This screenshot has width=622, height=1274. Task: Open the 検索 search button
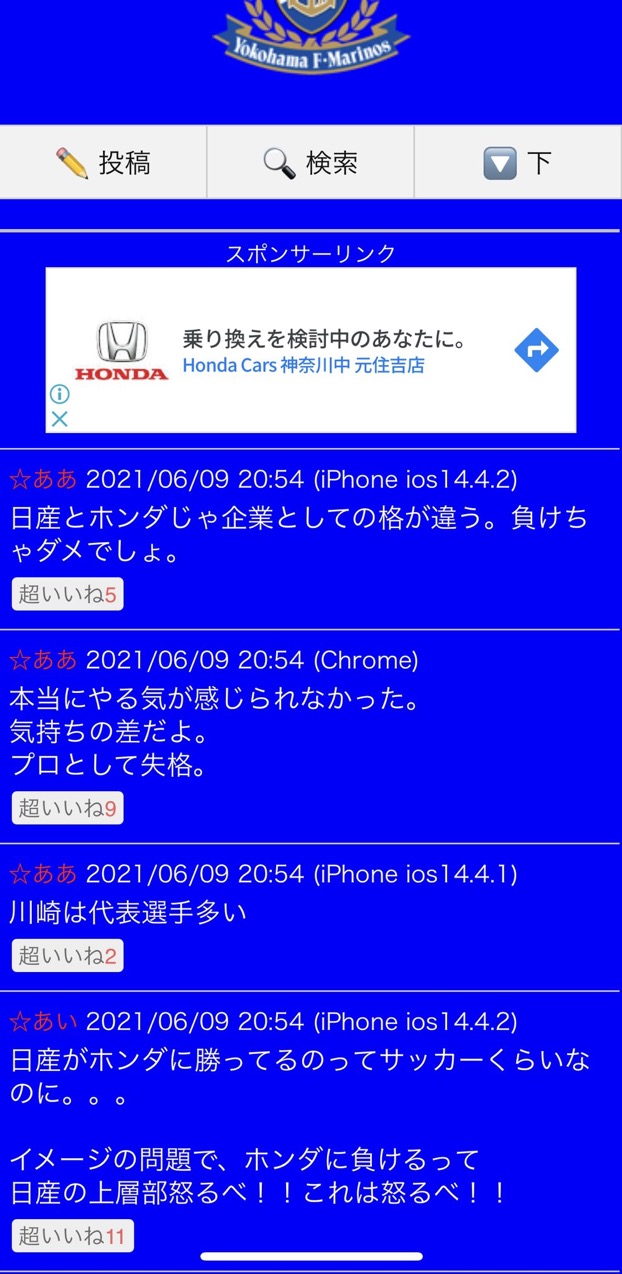coord(310,162)
